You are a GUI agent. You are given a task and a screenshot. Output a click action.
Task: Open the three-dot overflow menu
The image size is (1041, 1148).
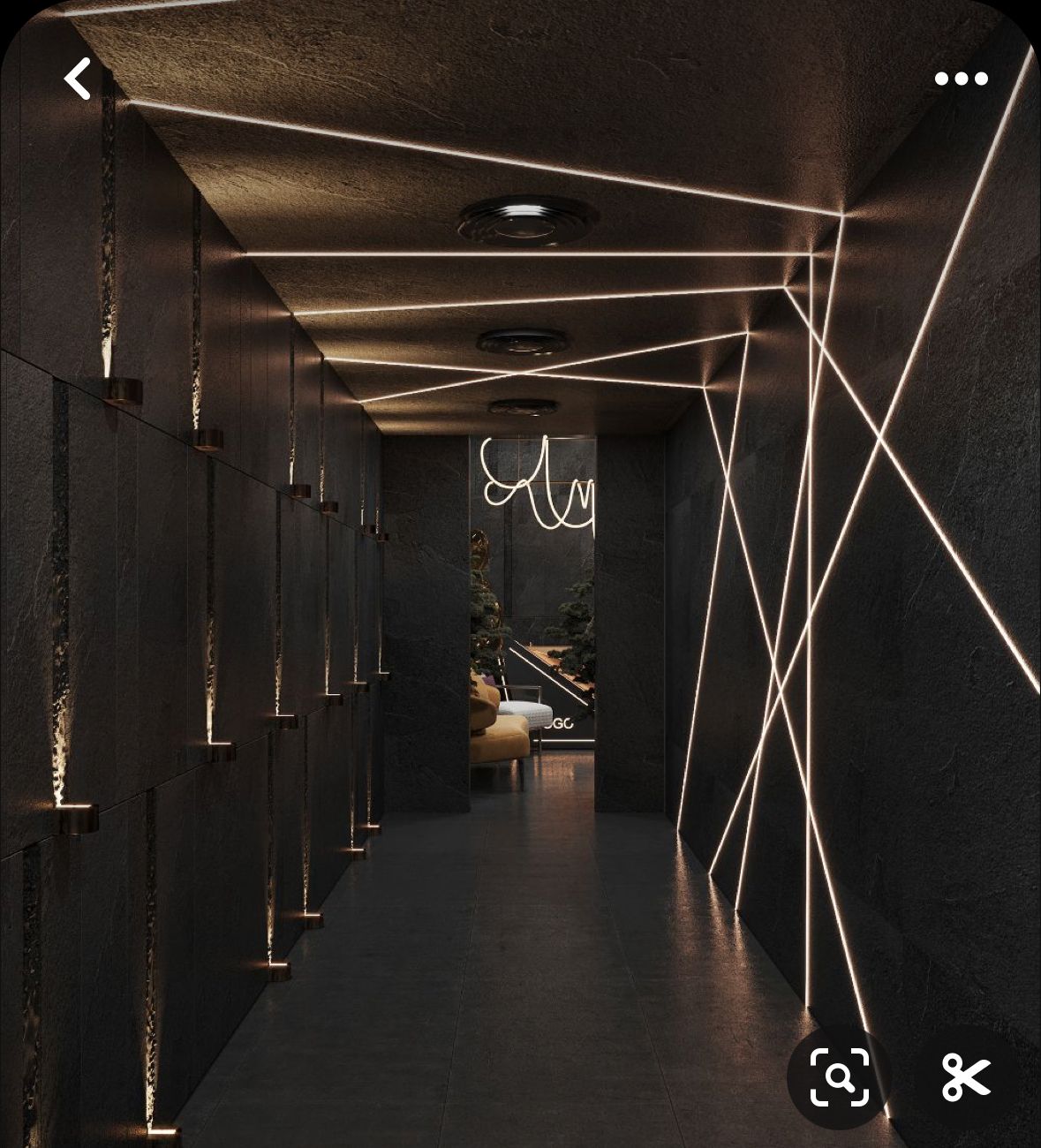click(x=961, y=79)
